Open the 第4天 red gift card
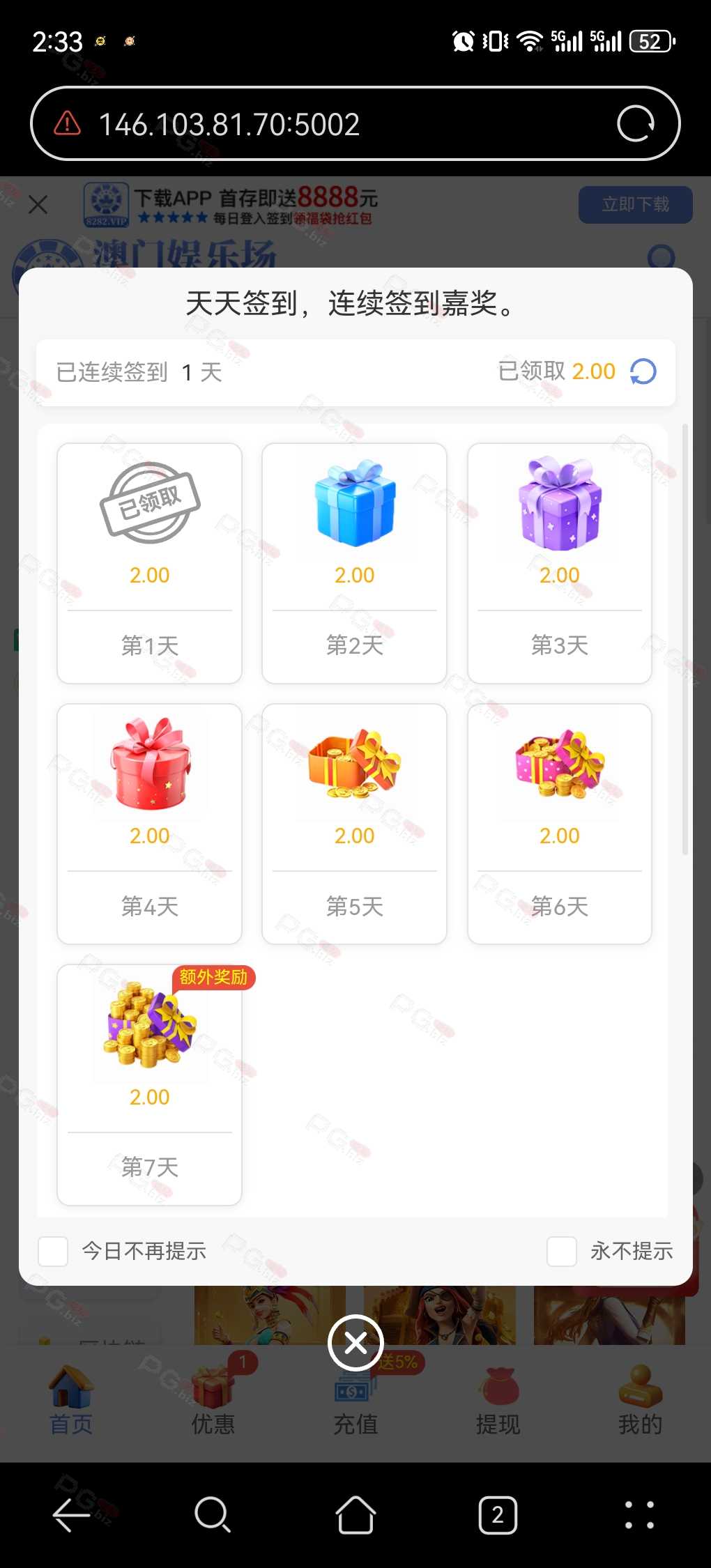 click(x=149, y=824)
